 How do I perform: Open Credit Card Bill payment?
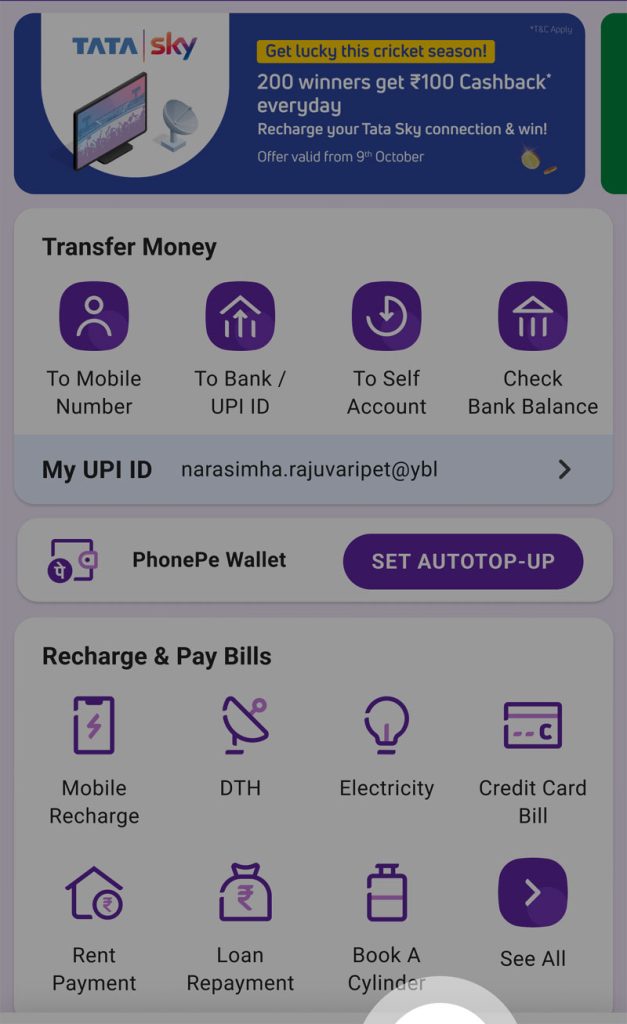(x=532, y=727)
